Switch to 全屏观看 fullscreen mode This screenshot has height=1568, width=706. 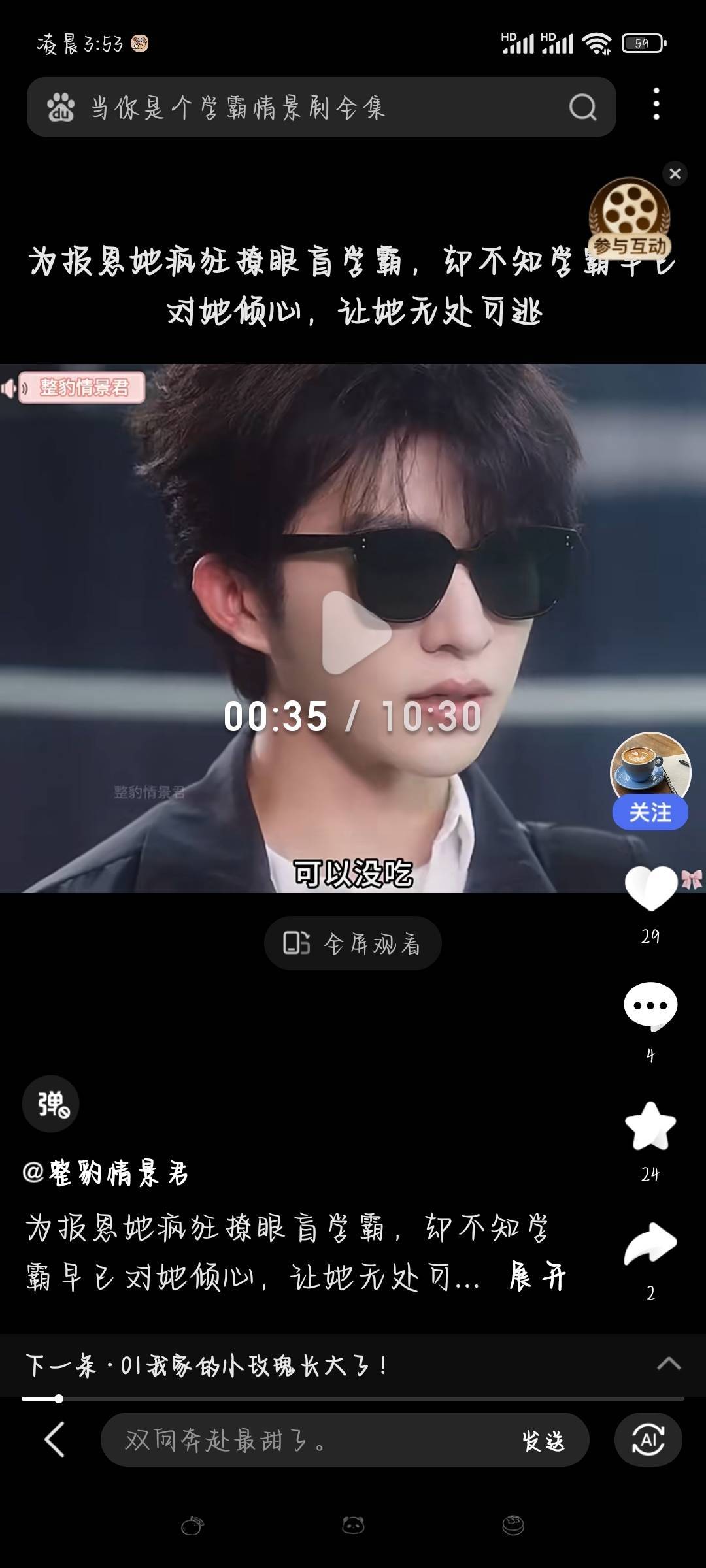(353, 943)
